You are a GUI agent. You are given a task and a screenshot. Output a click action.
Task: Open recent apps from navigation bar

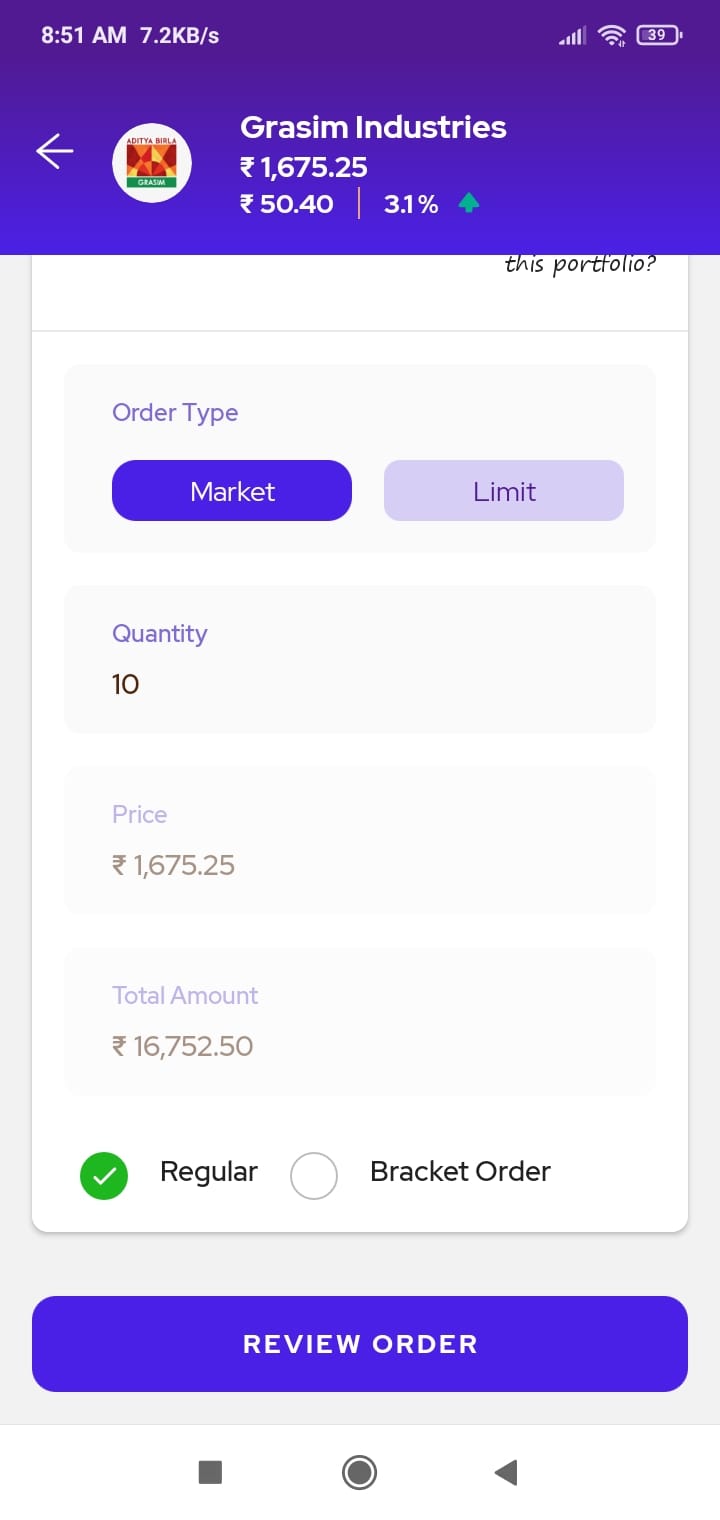pos(210,1472)
